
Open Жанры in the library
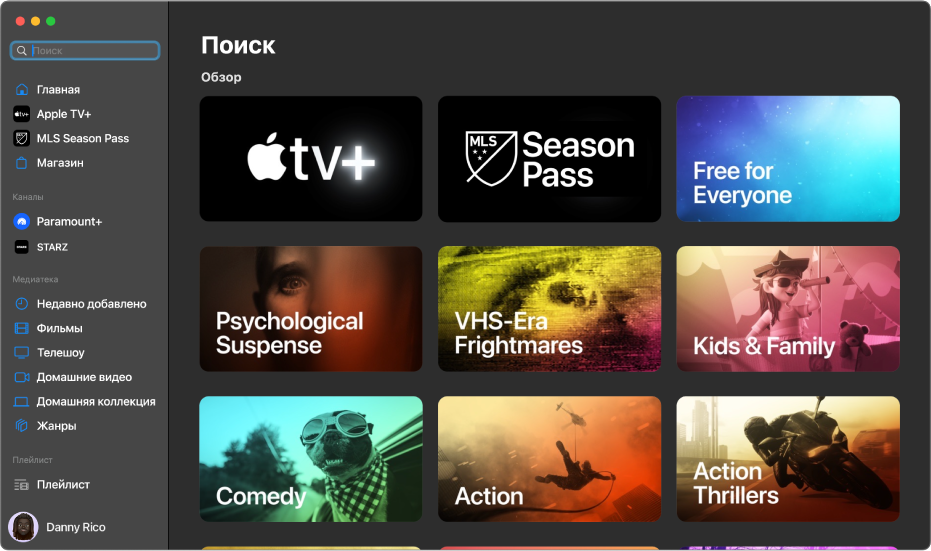click(x=56, y=426)
